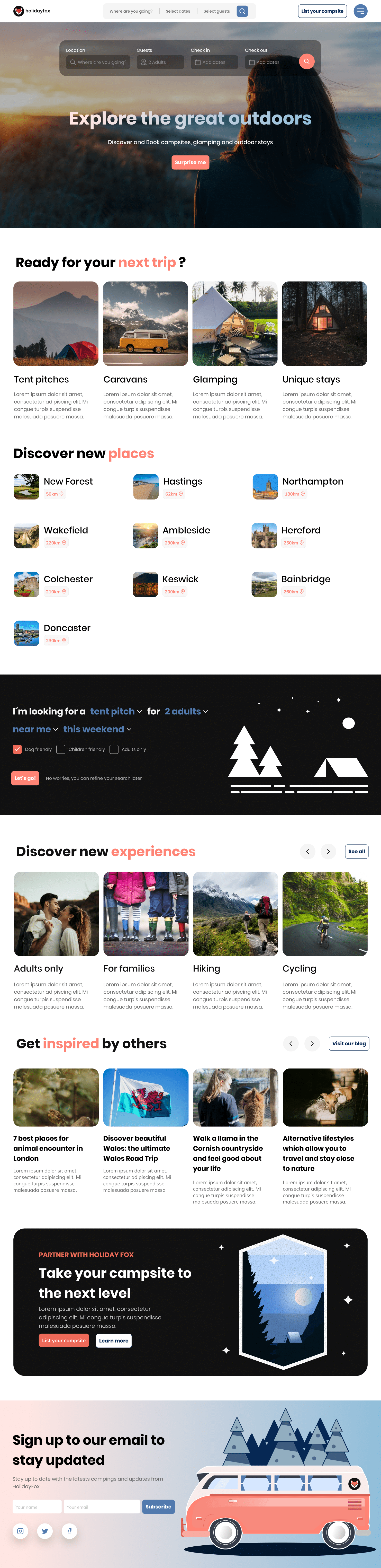Image resolution: width=381 pixels, height=1568 pixels.
Task: Tap the List your campsite header button
Action: [322, 11]
